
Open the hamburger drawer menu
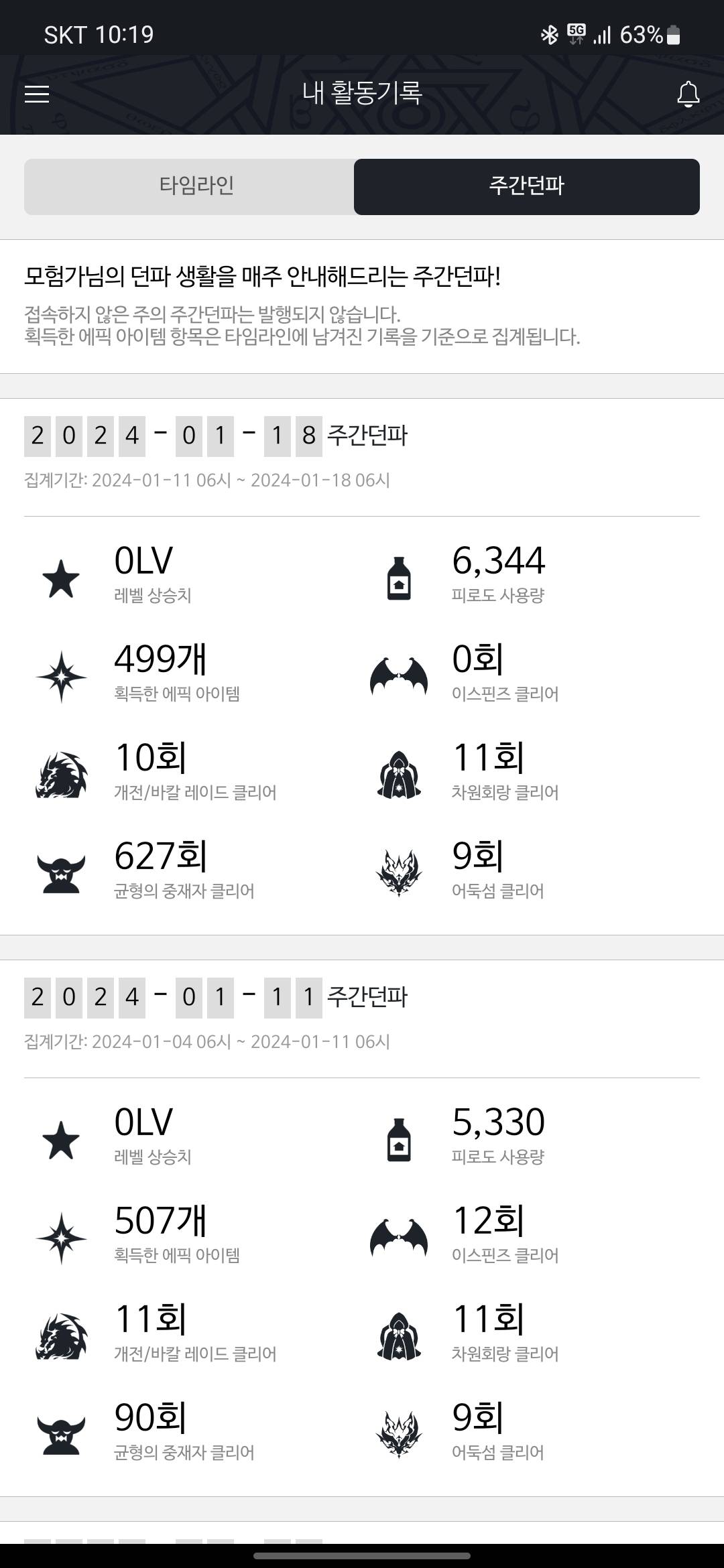(37, 94)
